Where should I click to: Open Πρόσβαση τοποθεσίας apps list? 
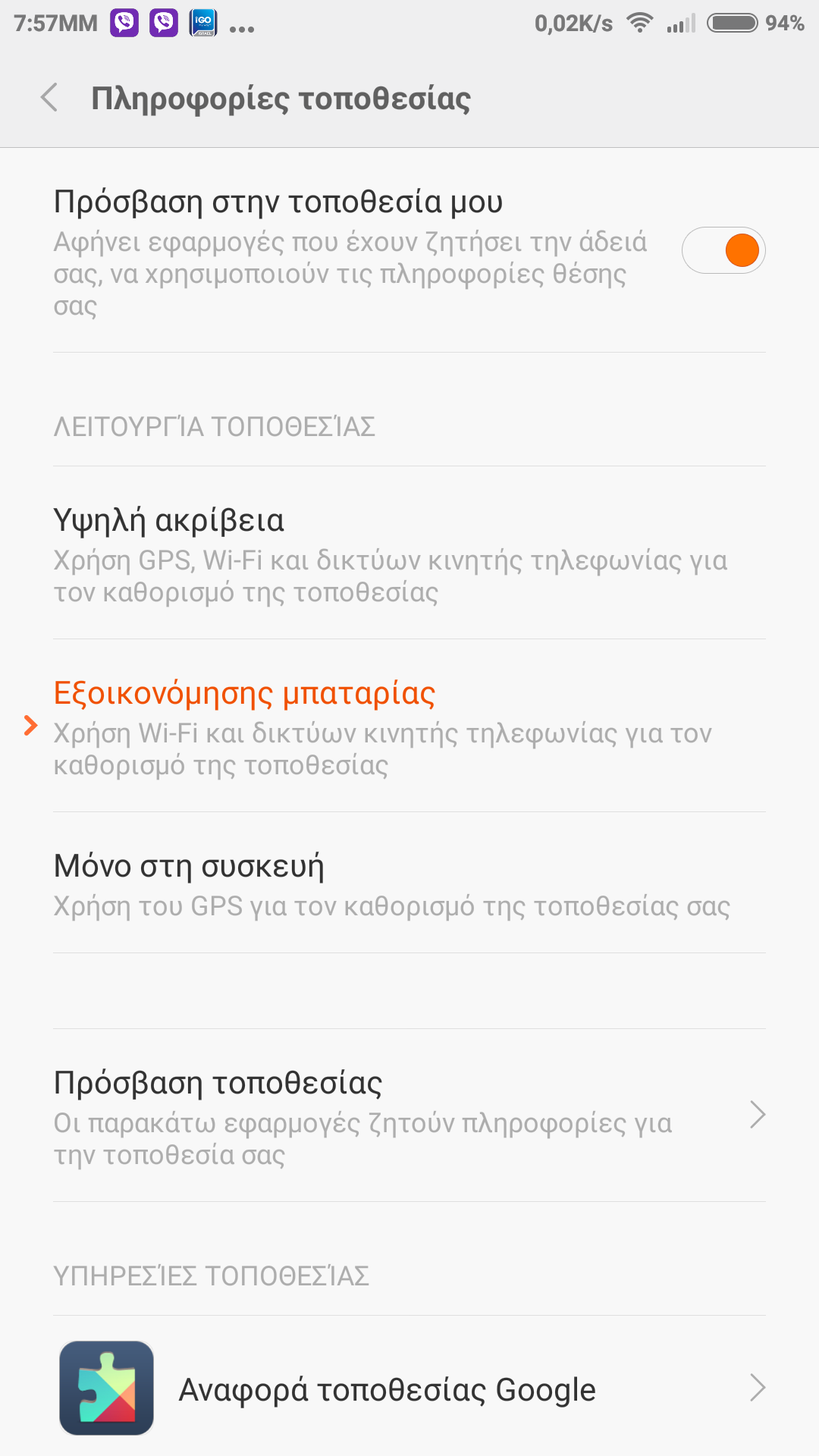(409, 1116)
